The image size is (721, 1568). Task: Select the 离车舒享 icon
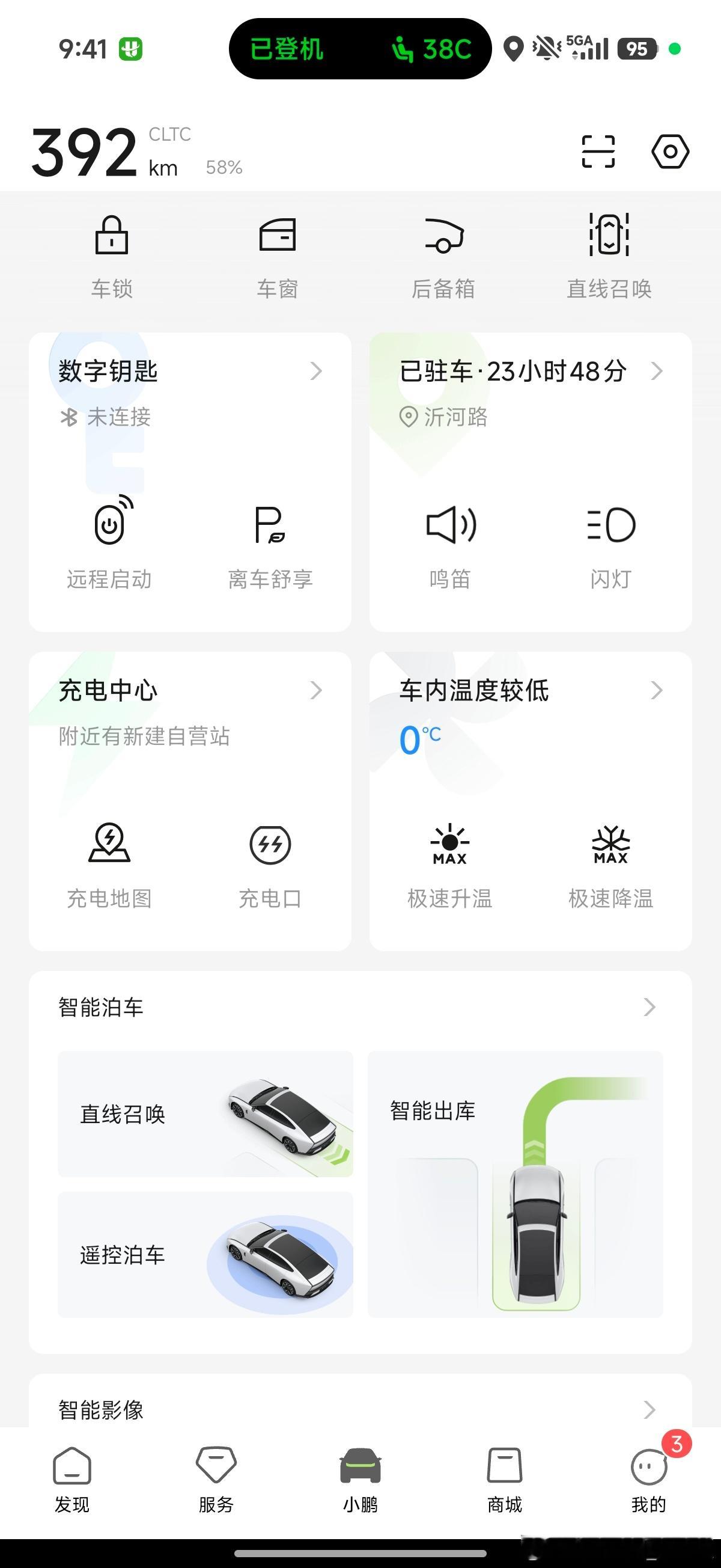[268, 527]
